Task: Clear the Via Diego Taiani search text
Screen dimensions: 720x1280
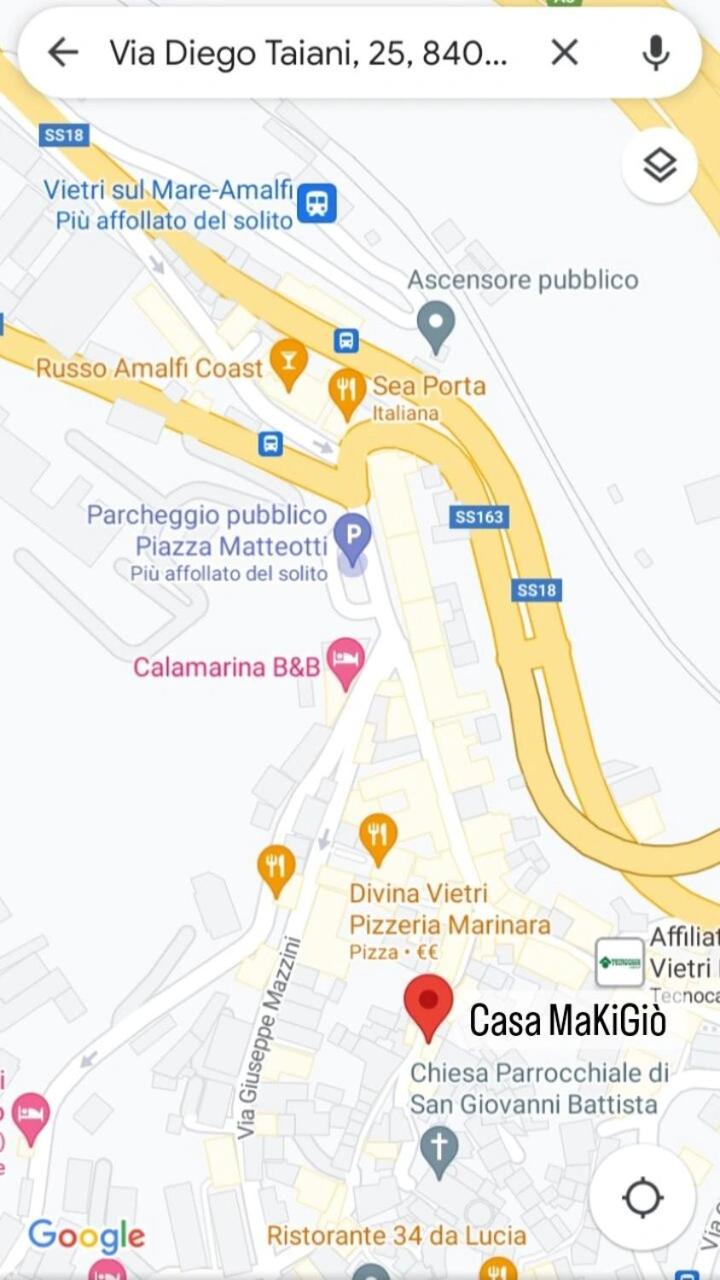Action: (x=565, y=52)
